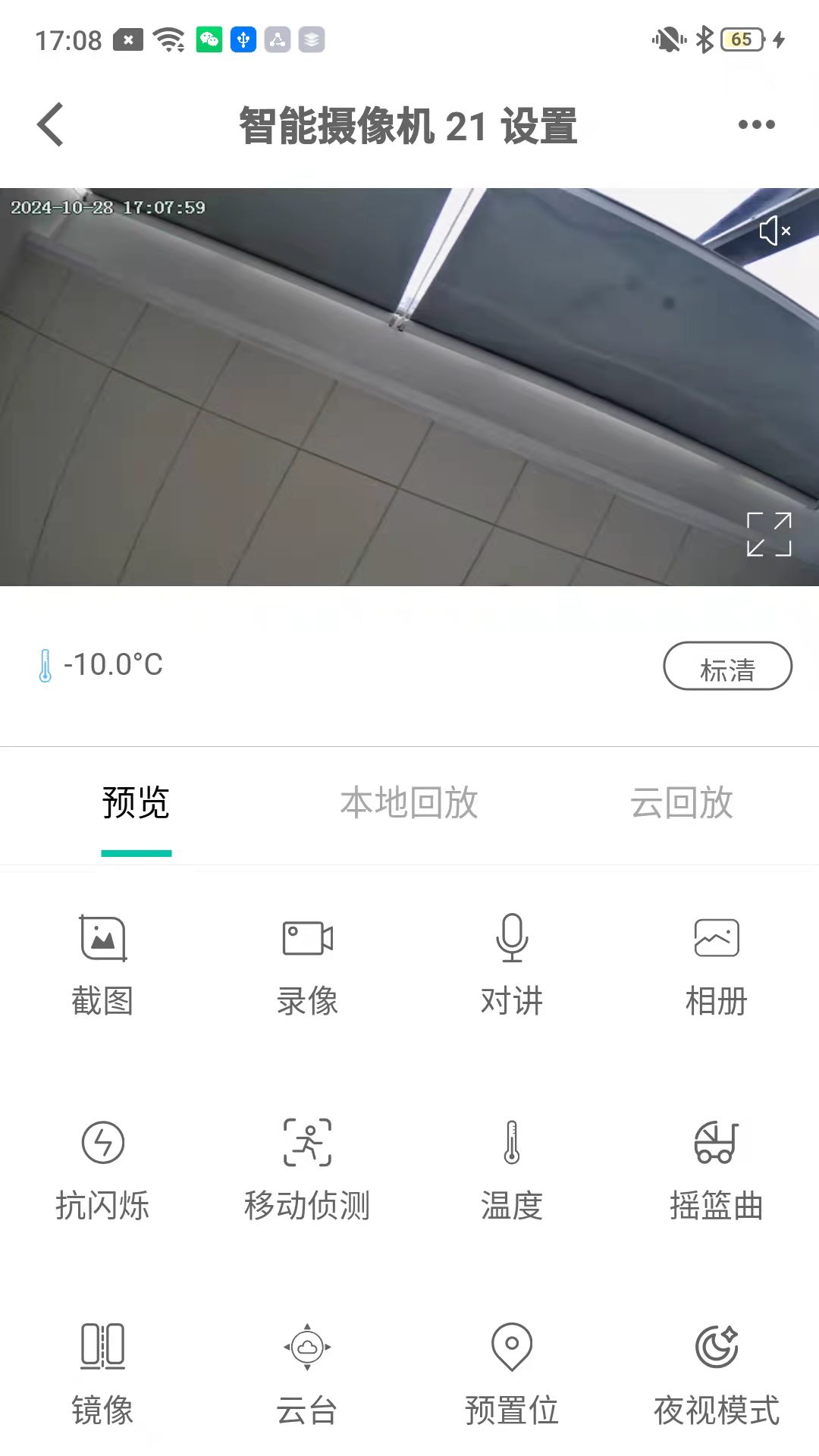Take a snapshot using 截图
The height and width of the screenshot is (1456, 819).
tap(102, 963)
